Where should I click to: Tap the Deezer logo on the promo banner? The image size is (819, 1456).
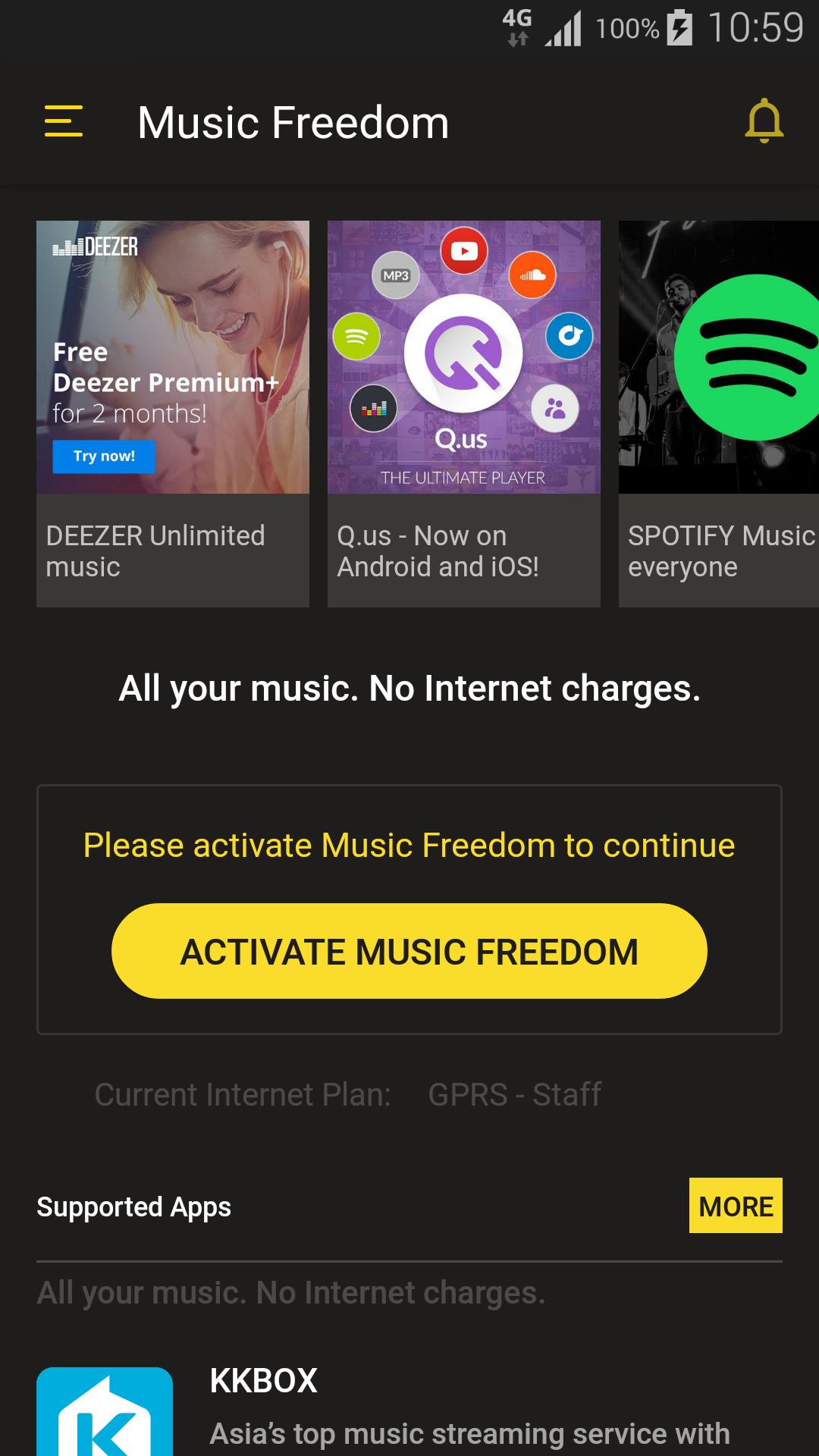97,247
